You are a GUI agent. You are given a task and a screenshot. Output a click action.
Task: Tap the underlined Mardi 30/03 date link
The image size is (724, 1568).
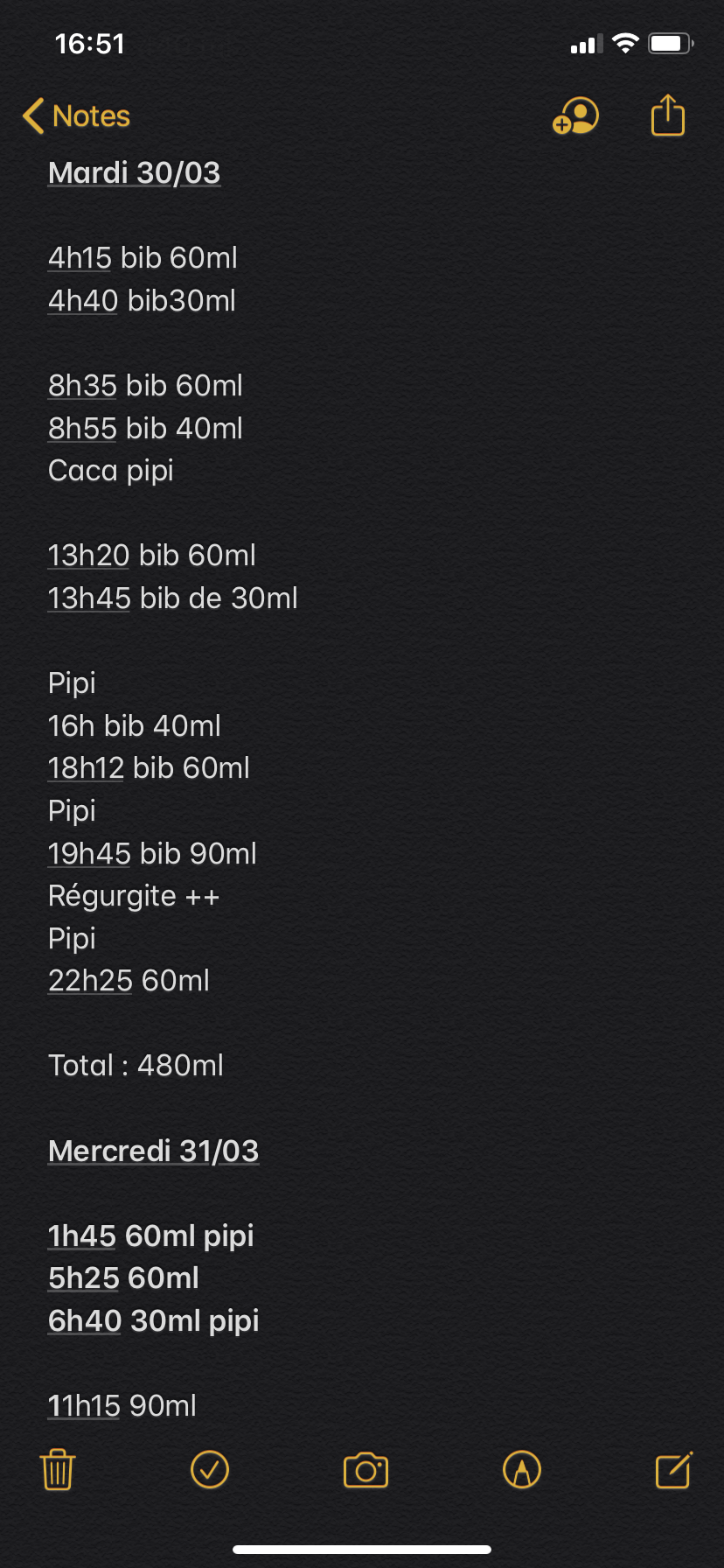(x=134, y=173)
